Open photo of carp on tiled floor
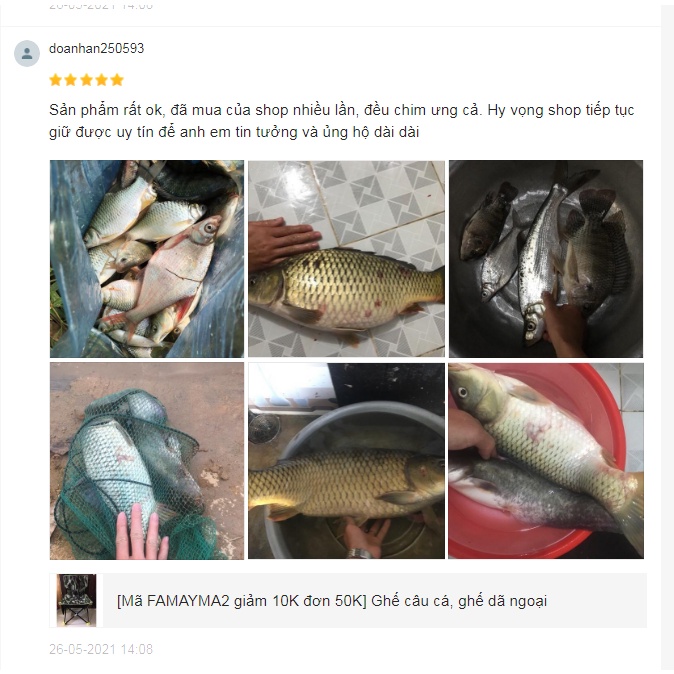 [346, 259]
